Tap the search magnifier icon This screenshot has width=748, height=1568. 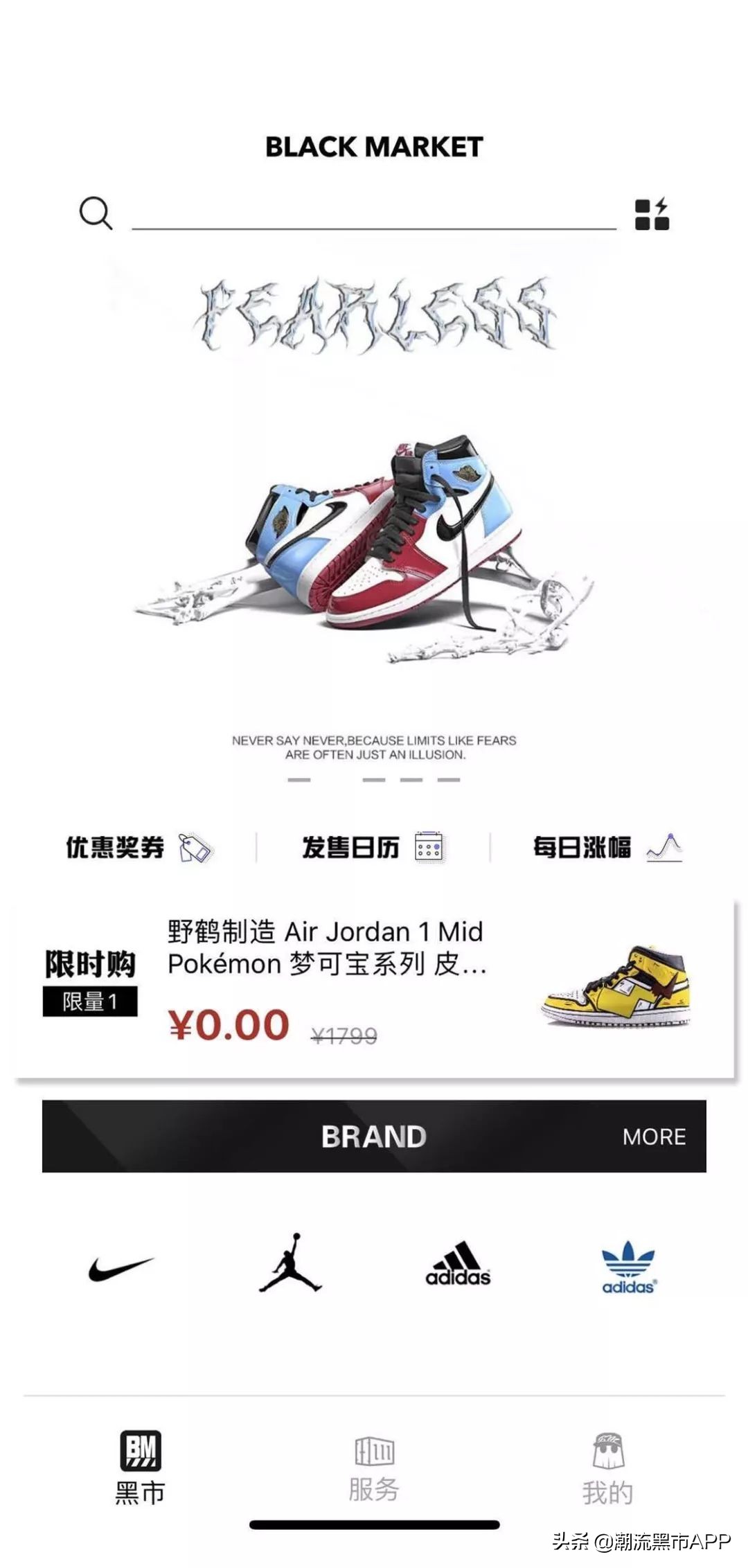coord(96,213)
